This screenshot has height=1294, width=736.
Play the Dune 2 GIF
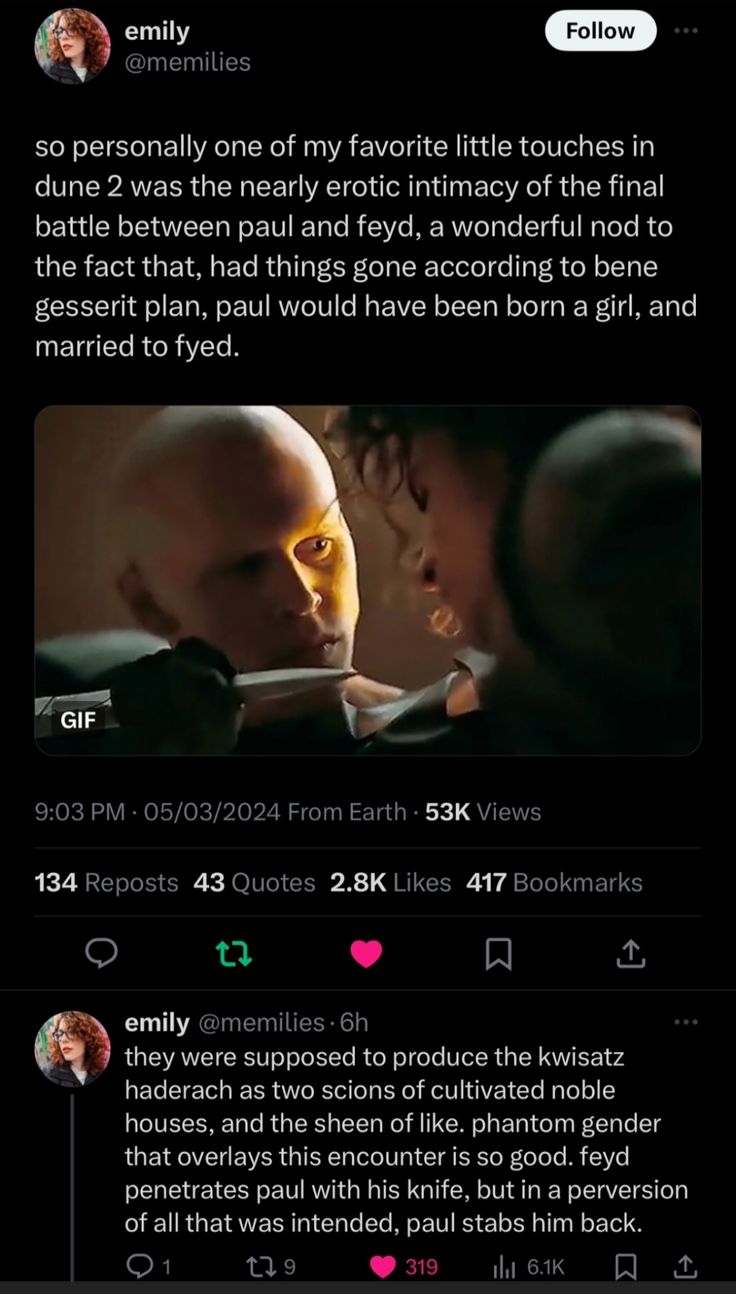coord(368,580)
